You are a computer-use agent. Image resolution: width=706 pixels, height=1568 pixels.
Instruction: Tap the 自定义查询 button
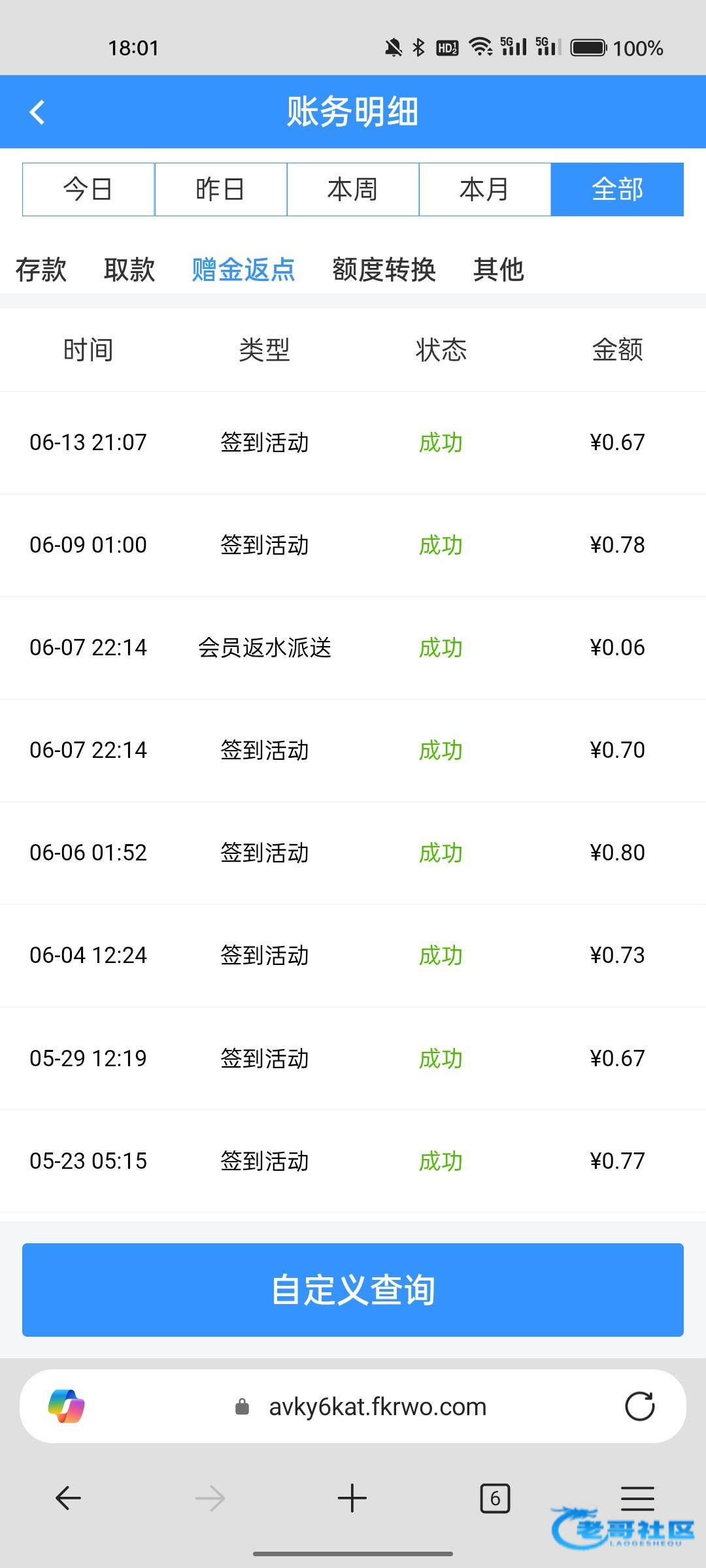[353, 1290]
